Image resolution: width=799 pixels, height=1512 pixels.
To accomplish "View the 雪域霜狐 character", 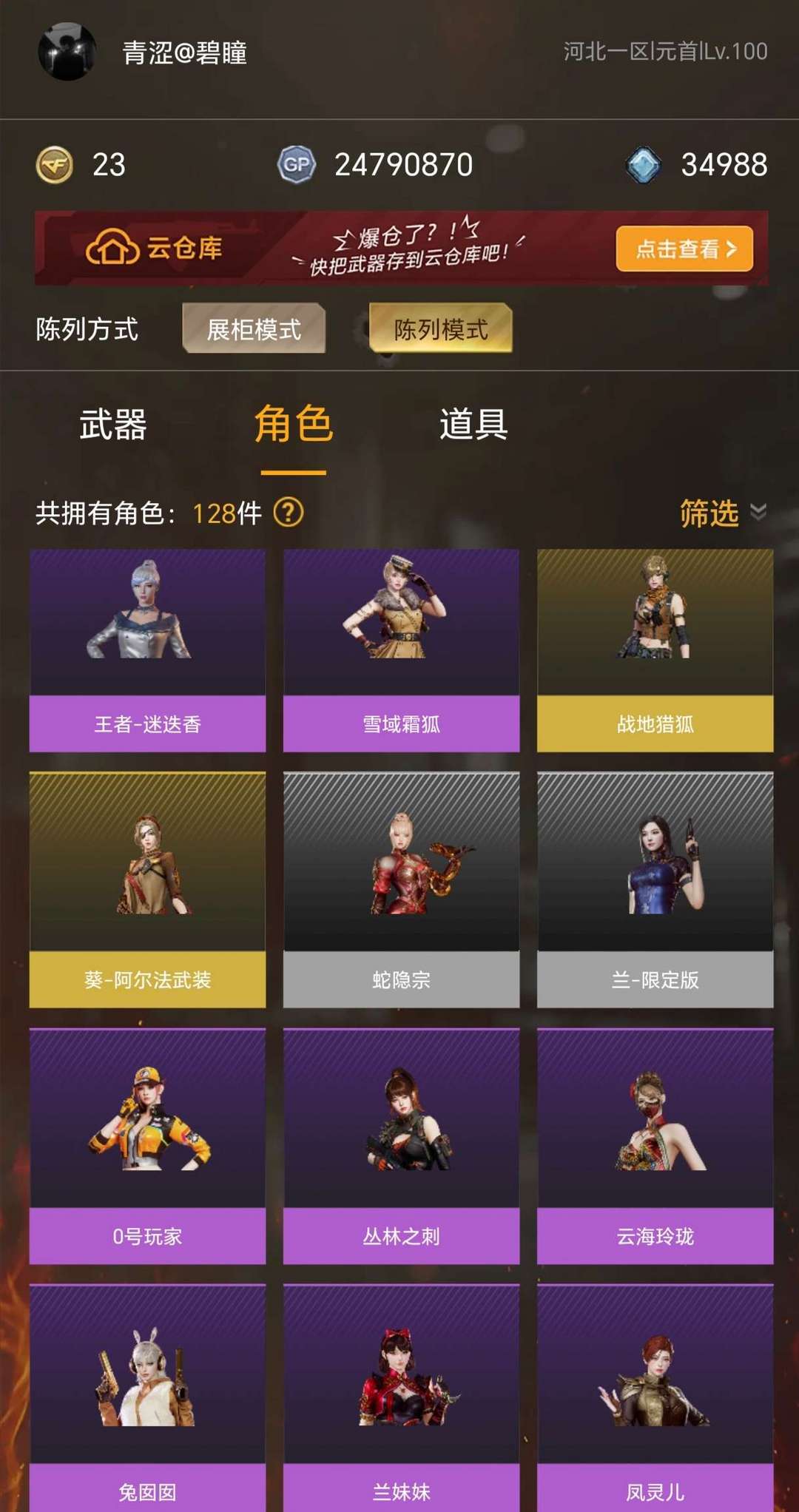I will point(401,650).
